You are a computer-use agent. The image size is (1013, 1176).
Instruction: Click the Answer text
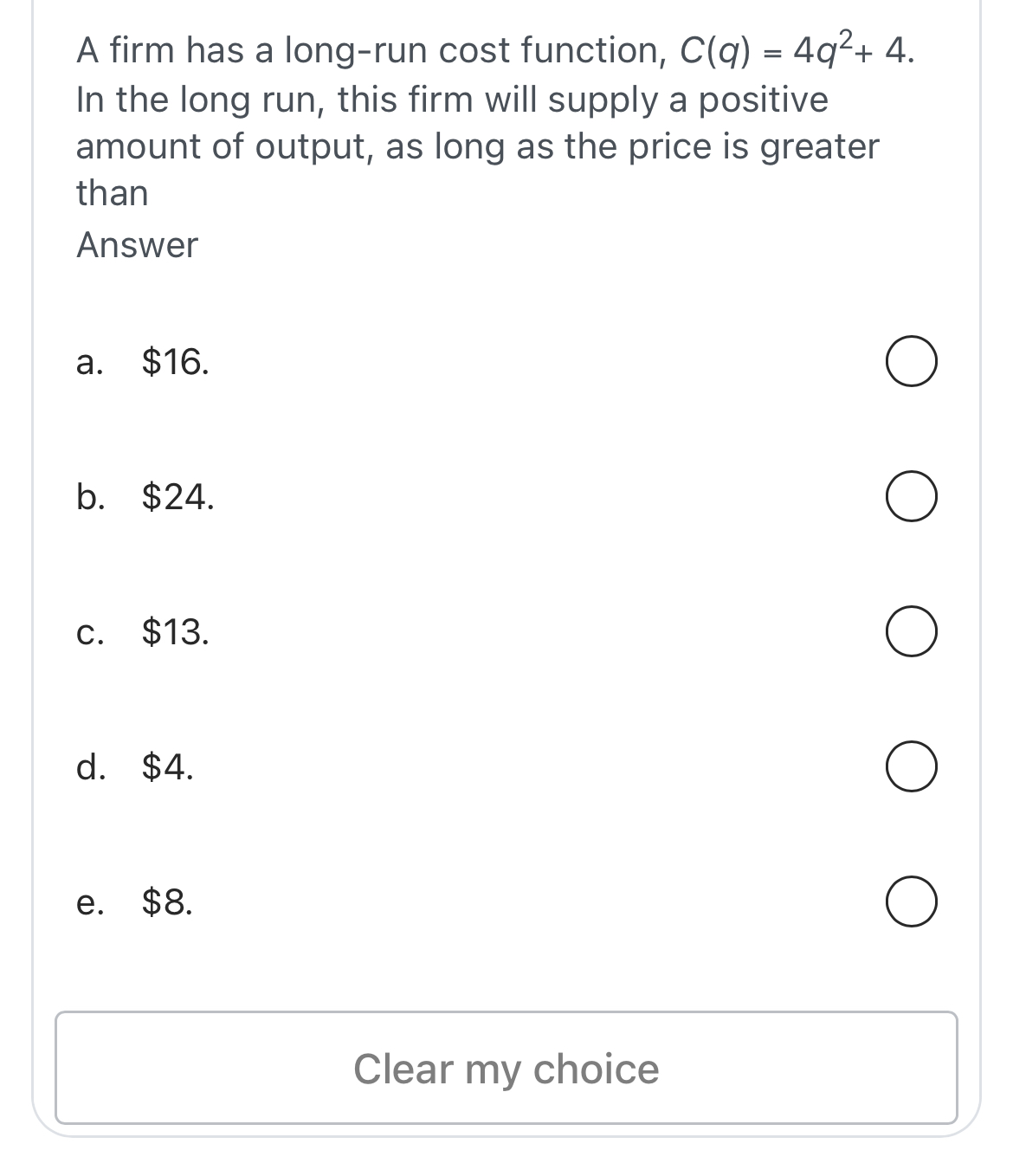click(x=135, y=245)
